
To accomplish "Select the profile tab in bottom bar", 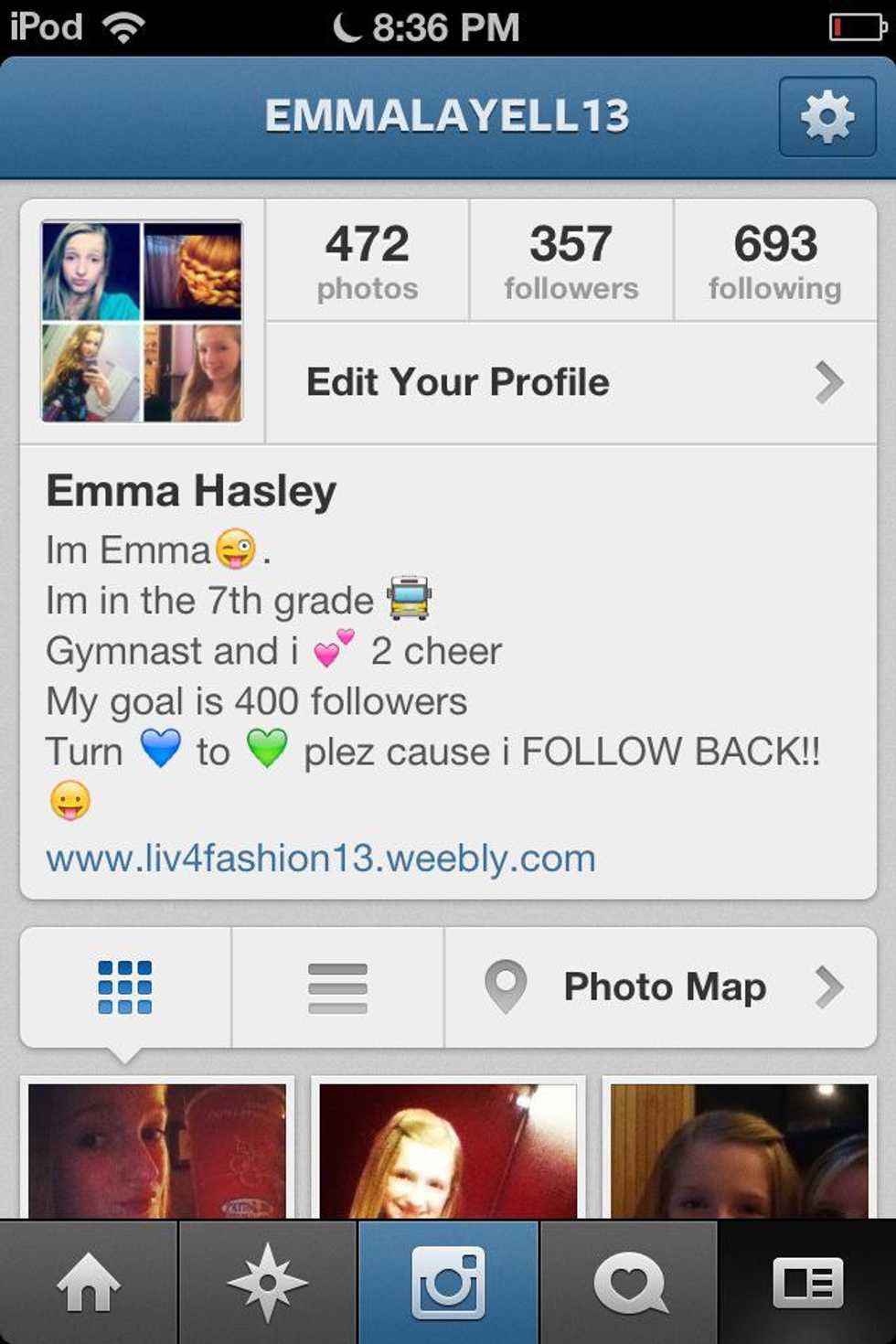I will pos(807,1283).
